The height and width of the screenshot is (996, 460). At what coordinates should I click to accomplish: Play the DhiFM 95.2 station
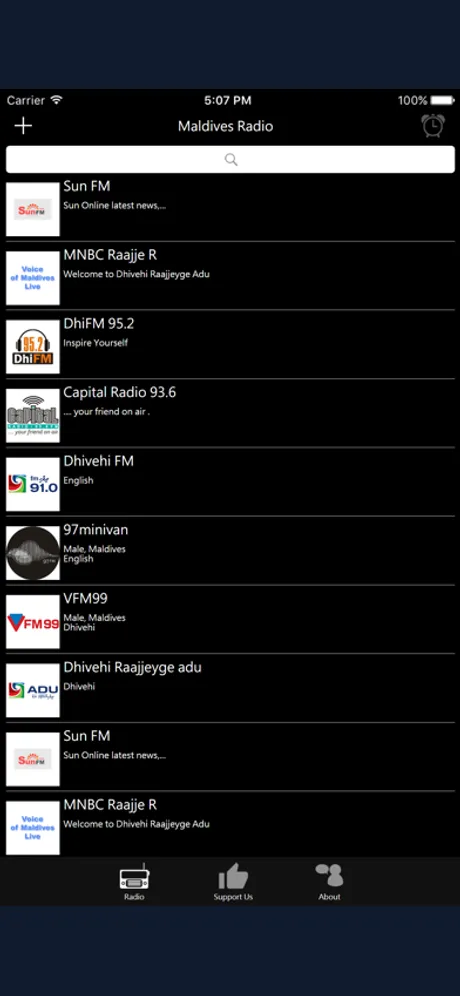point(230,345)
